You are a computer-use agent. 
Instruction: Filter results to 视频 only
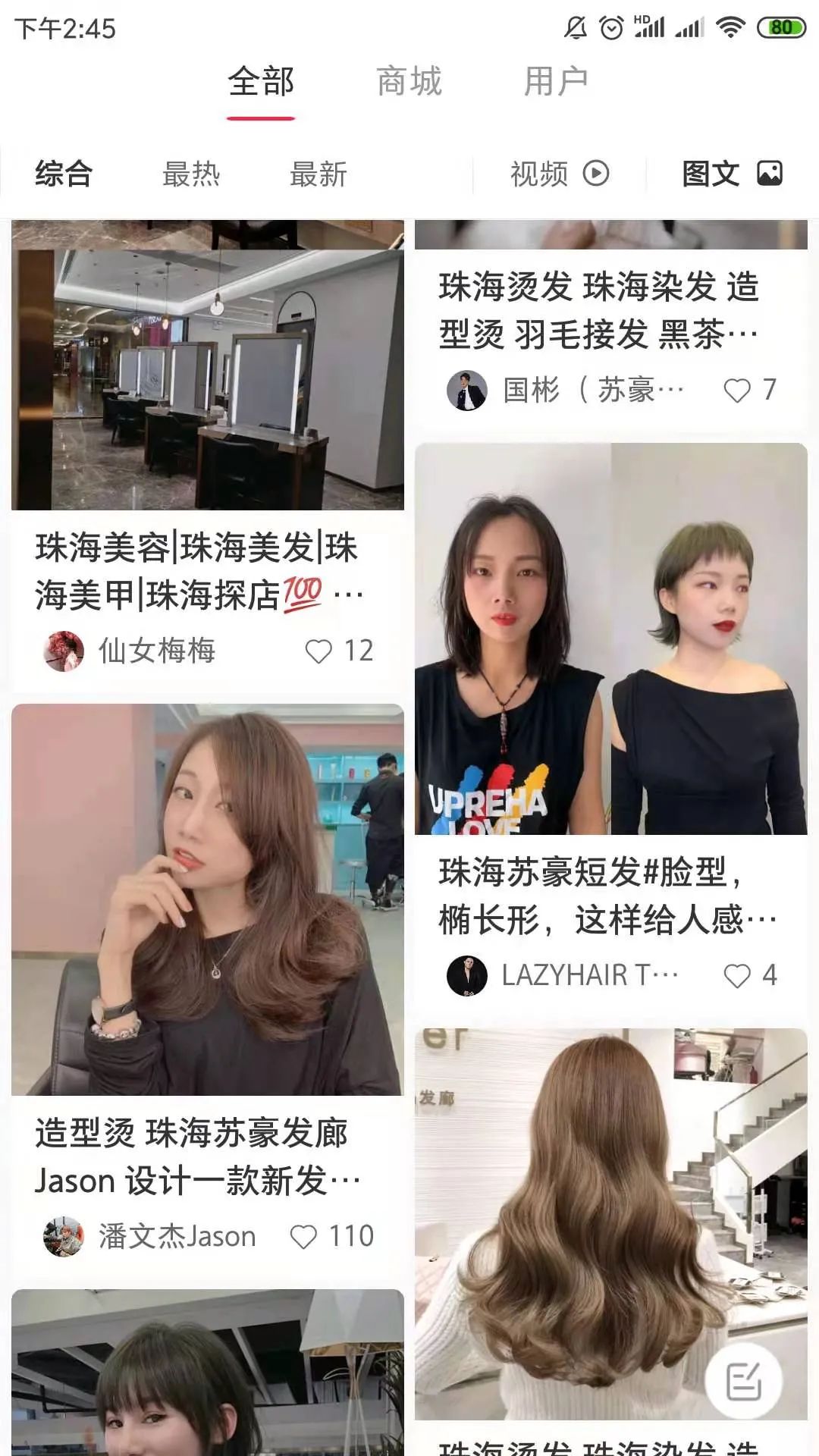pos(559,174)
